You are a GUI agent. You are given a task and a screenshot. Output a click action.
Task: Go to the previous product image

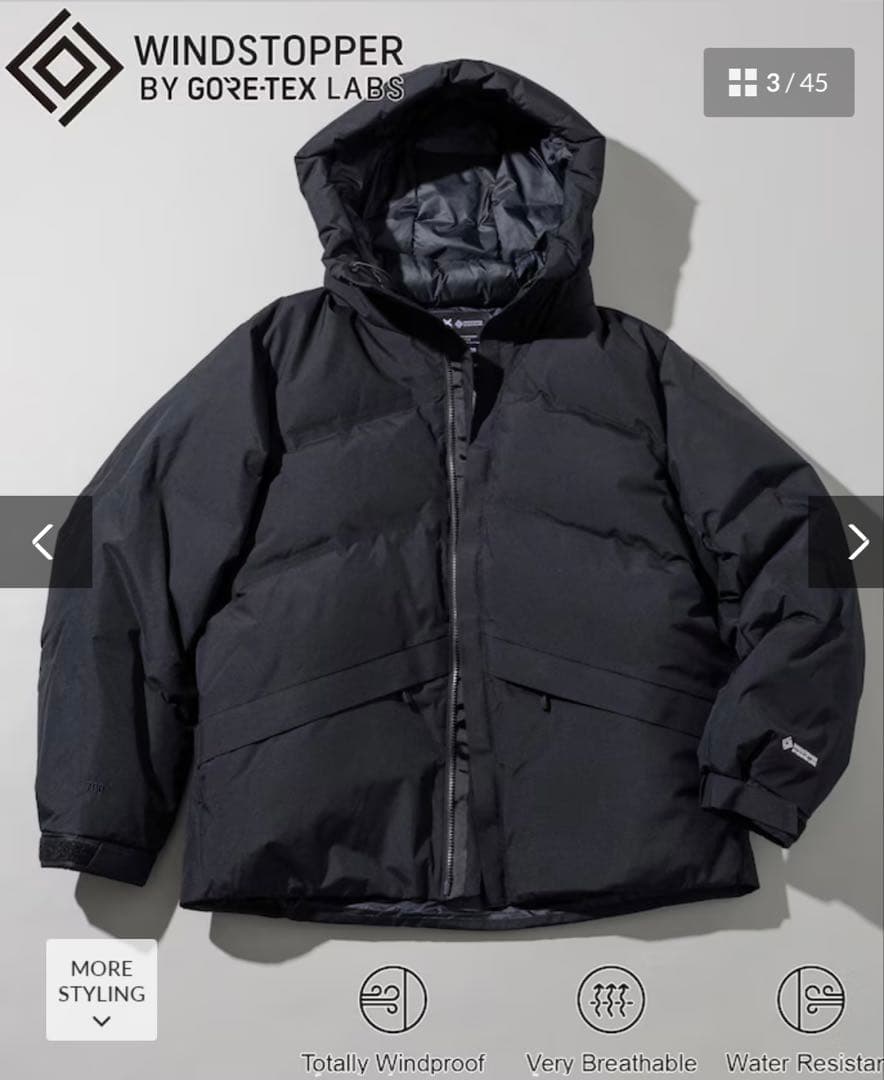[44, 542]
